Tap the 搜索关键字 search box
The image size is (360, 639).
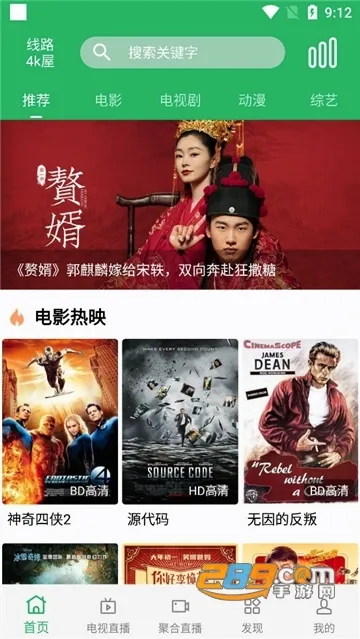(x=182, y=52)
